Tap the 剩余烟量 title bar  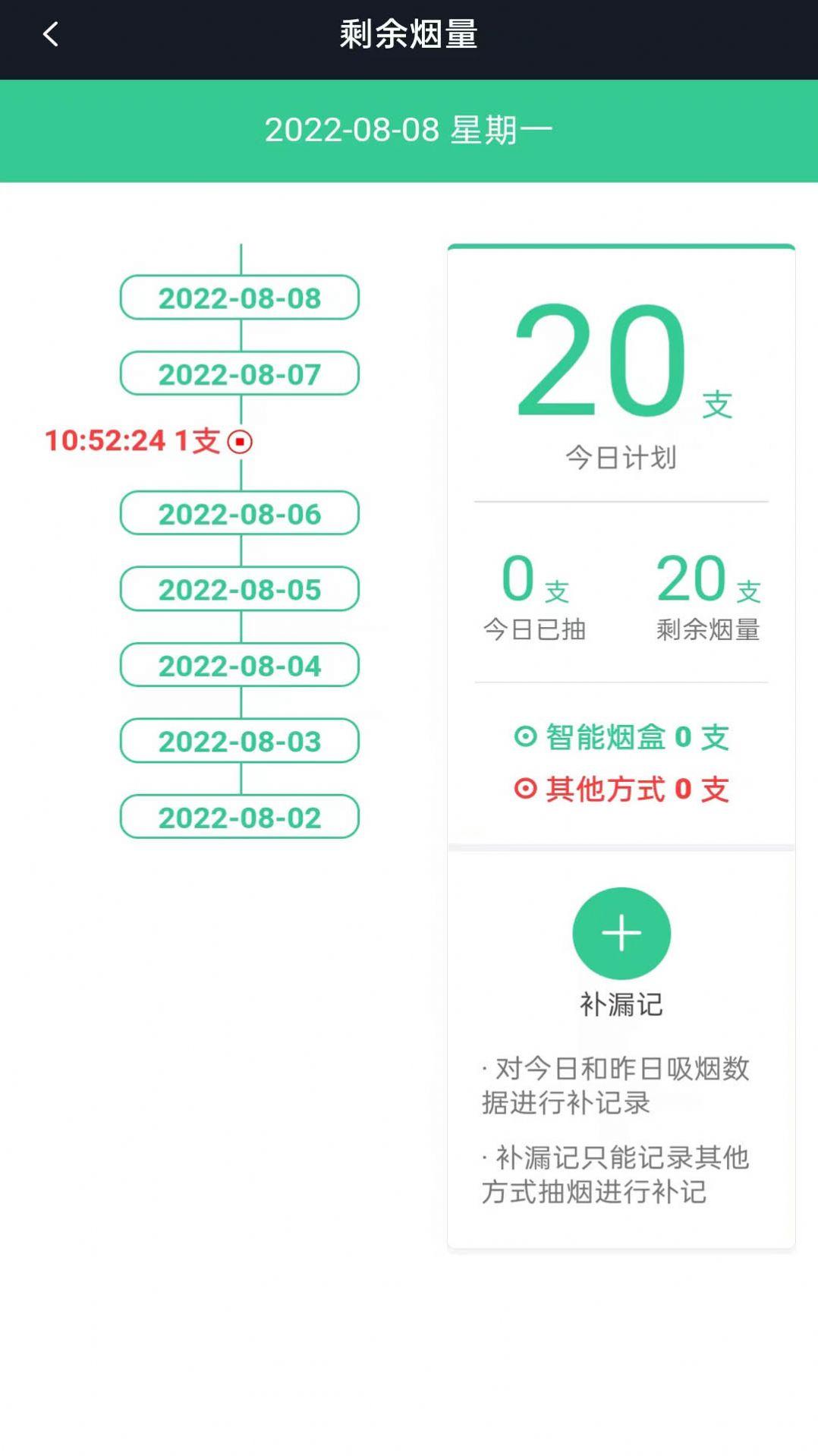409,34
